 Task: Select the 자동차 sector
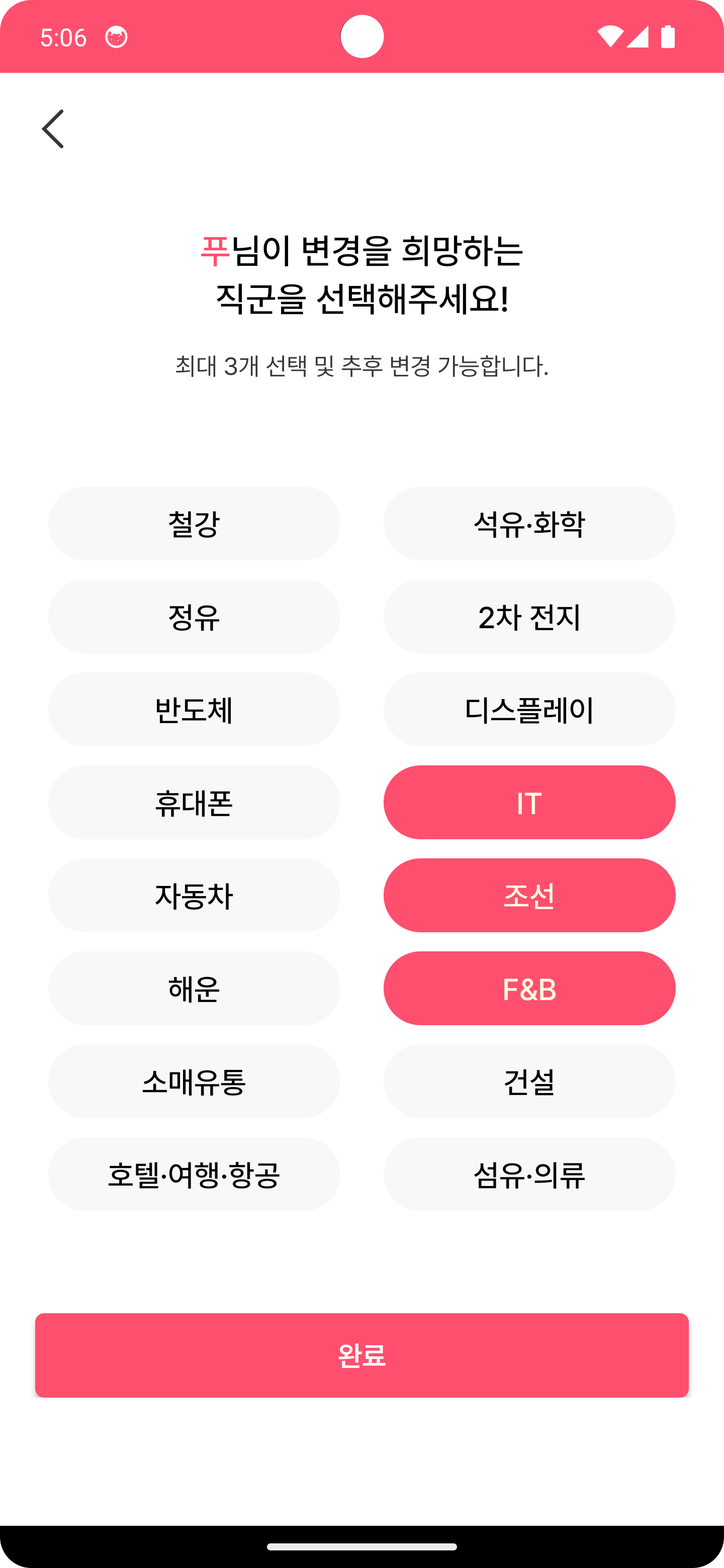coord(194,896)
